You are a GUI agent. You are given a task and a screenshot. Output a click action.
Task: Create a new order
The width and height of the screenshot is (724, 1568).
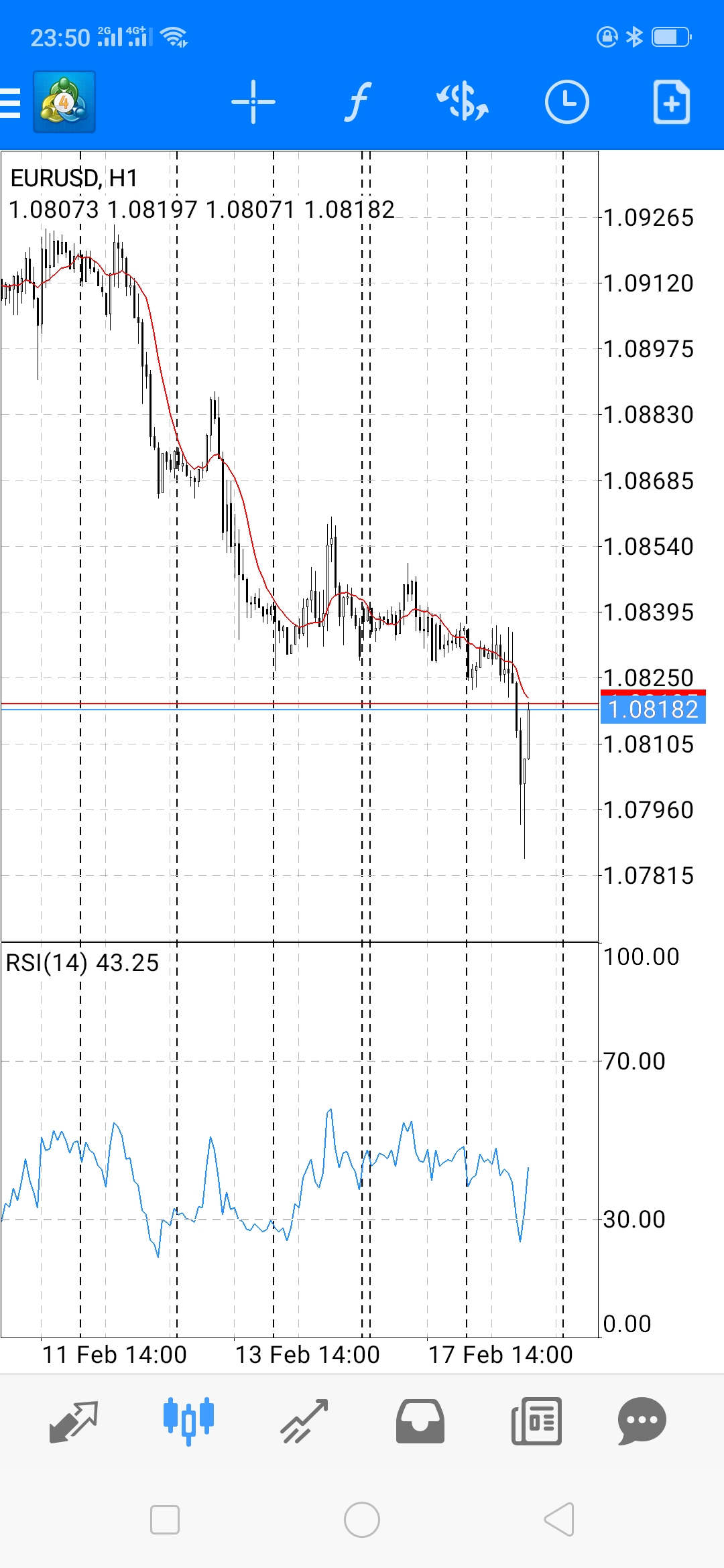tap(672, 102)
